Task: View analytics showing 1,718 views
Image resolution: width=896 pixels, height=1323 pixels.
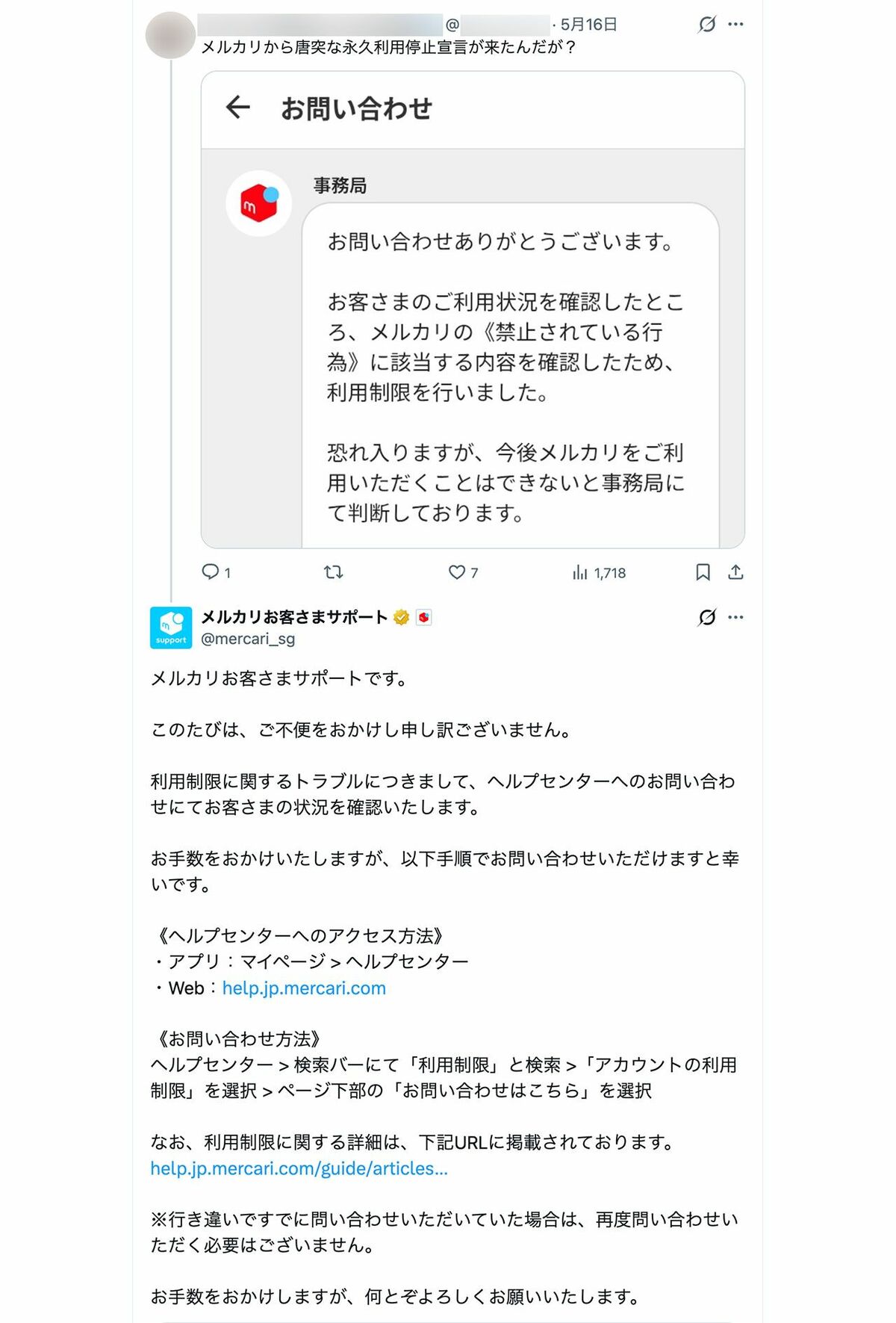Action: point(599,573)
